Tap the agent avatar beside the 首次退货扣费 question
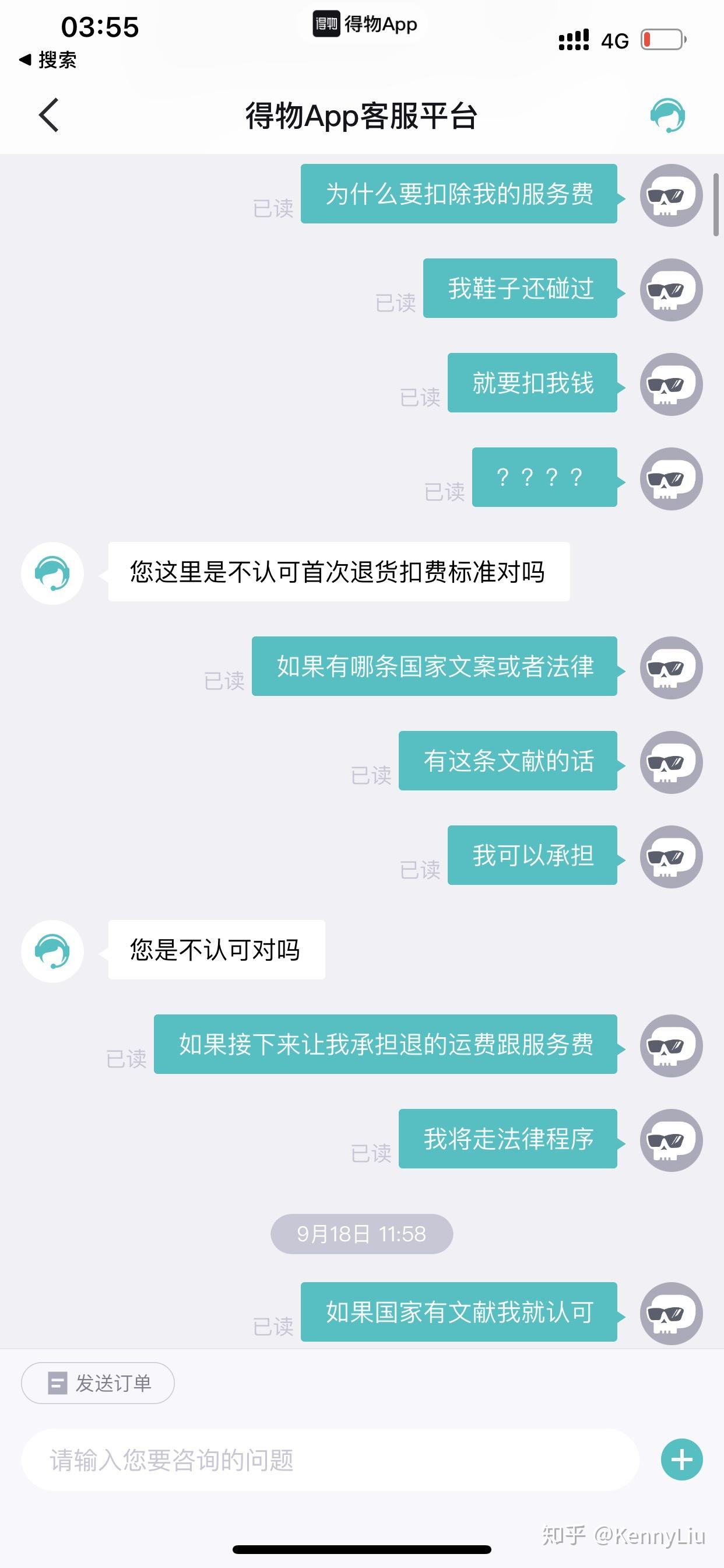 (x=52, y=573)
